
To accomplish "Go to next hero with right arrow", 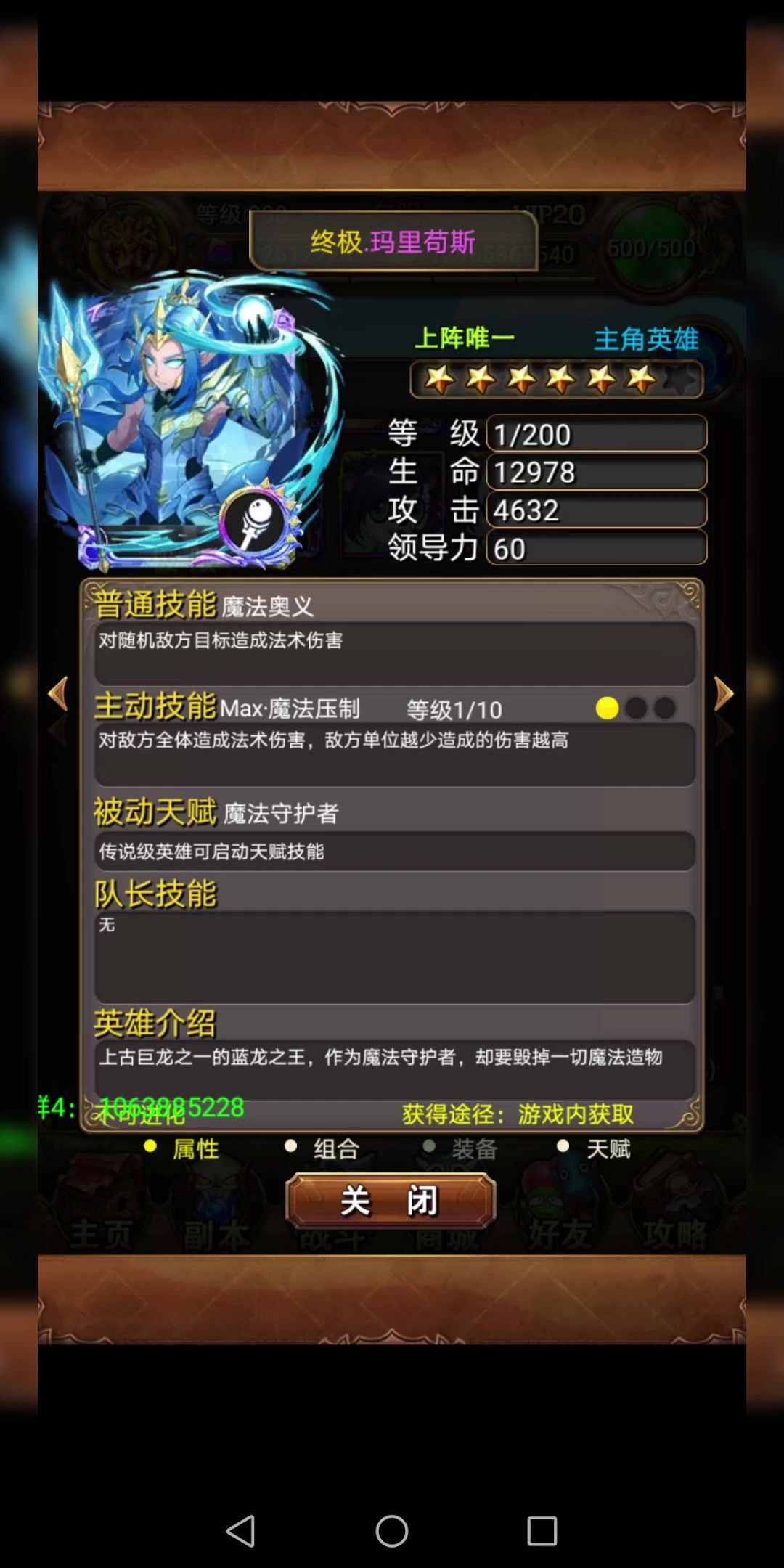I will point(723,694).
